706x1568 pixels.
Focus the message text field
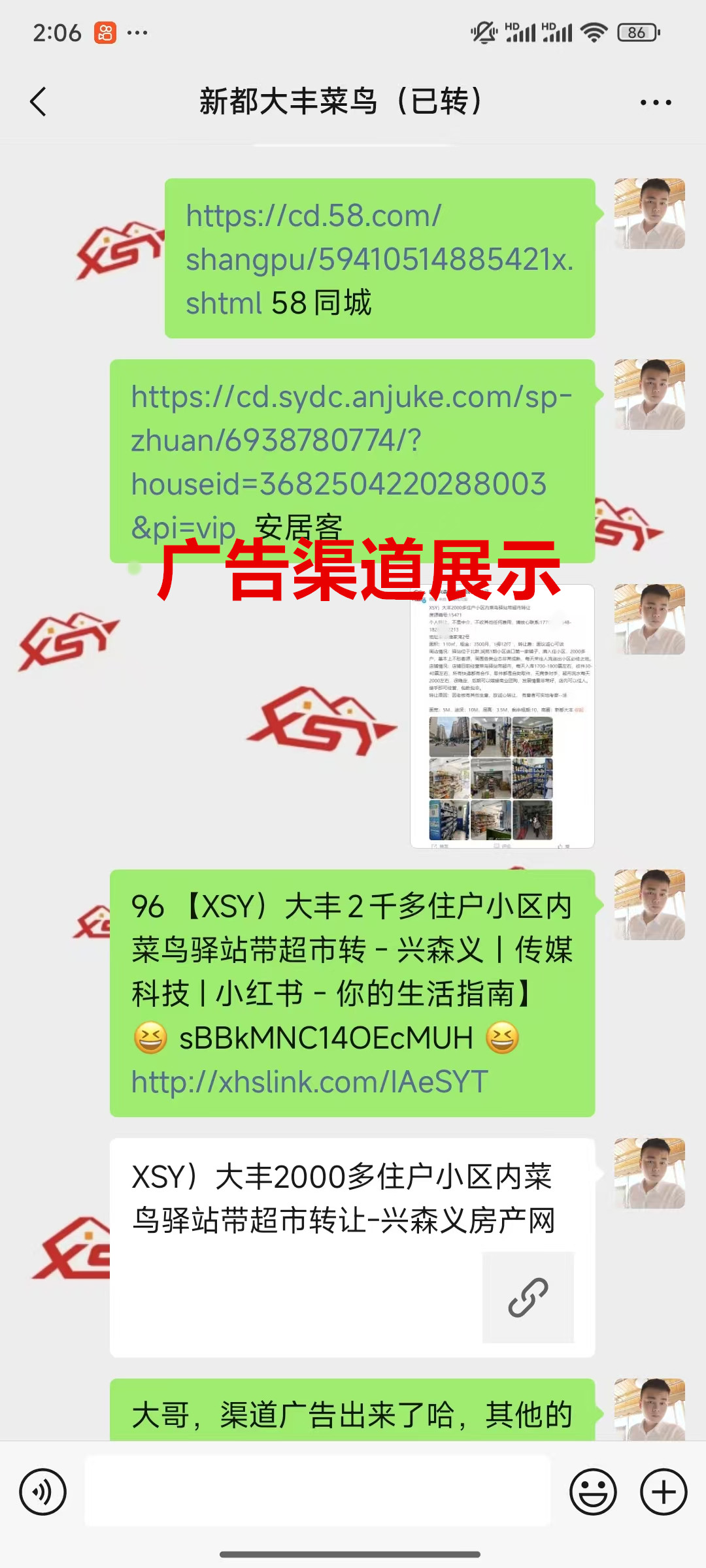318,1492
